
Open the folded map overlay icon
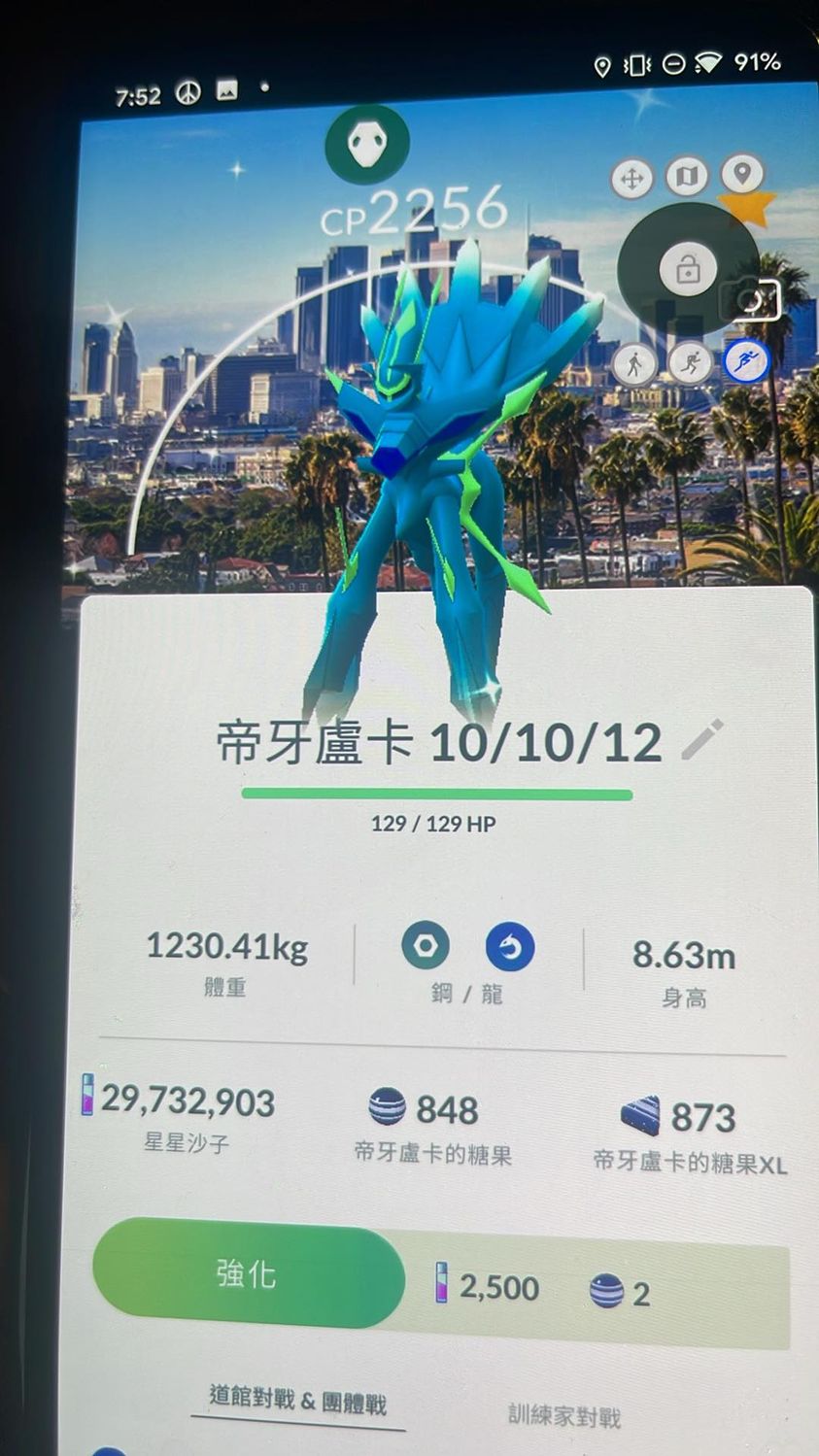[x=687, y=177]
